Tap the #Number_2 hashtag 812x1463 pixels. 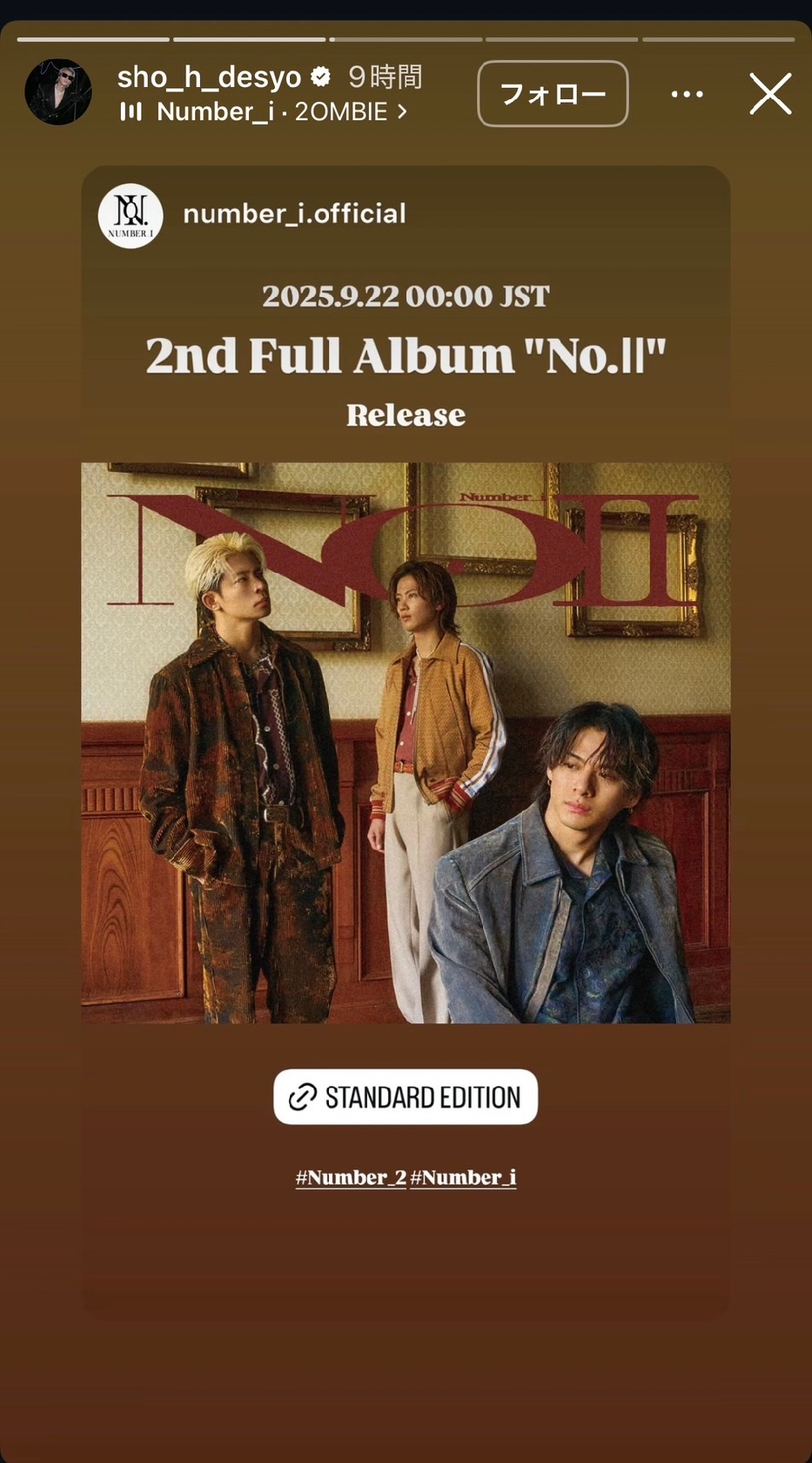351,1177
